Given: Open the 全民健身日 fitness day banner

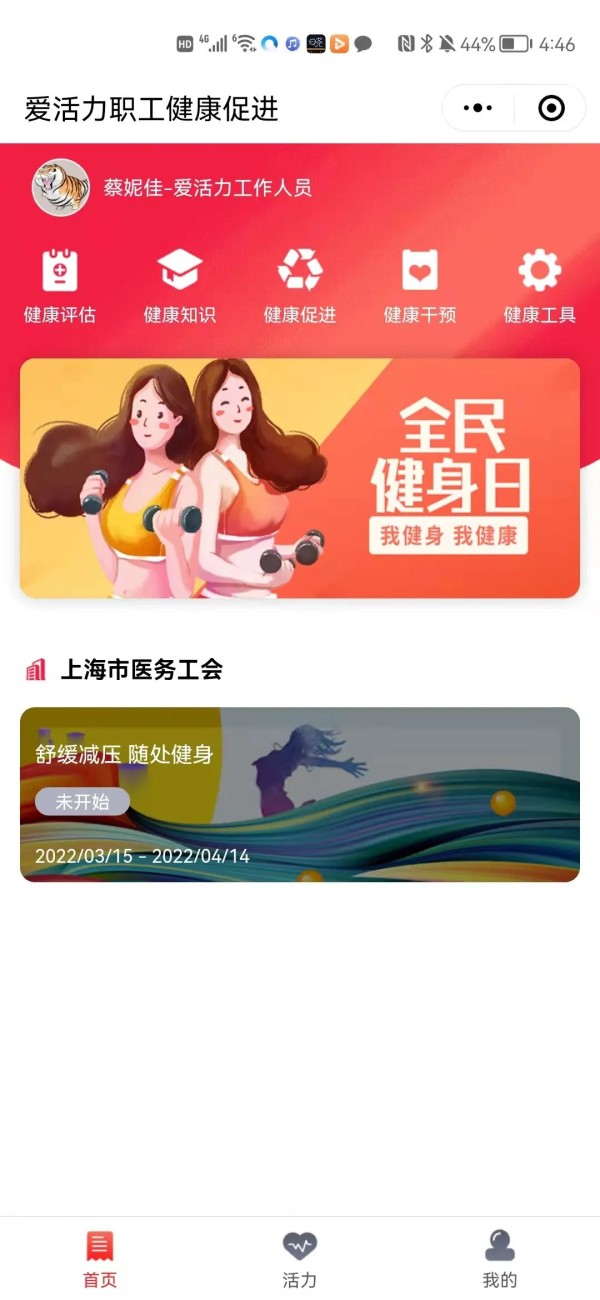Looking at the screenshot, I should click(300, 478).
